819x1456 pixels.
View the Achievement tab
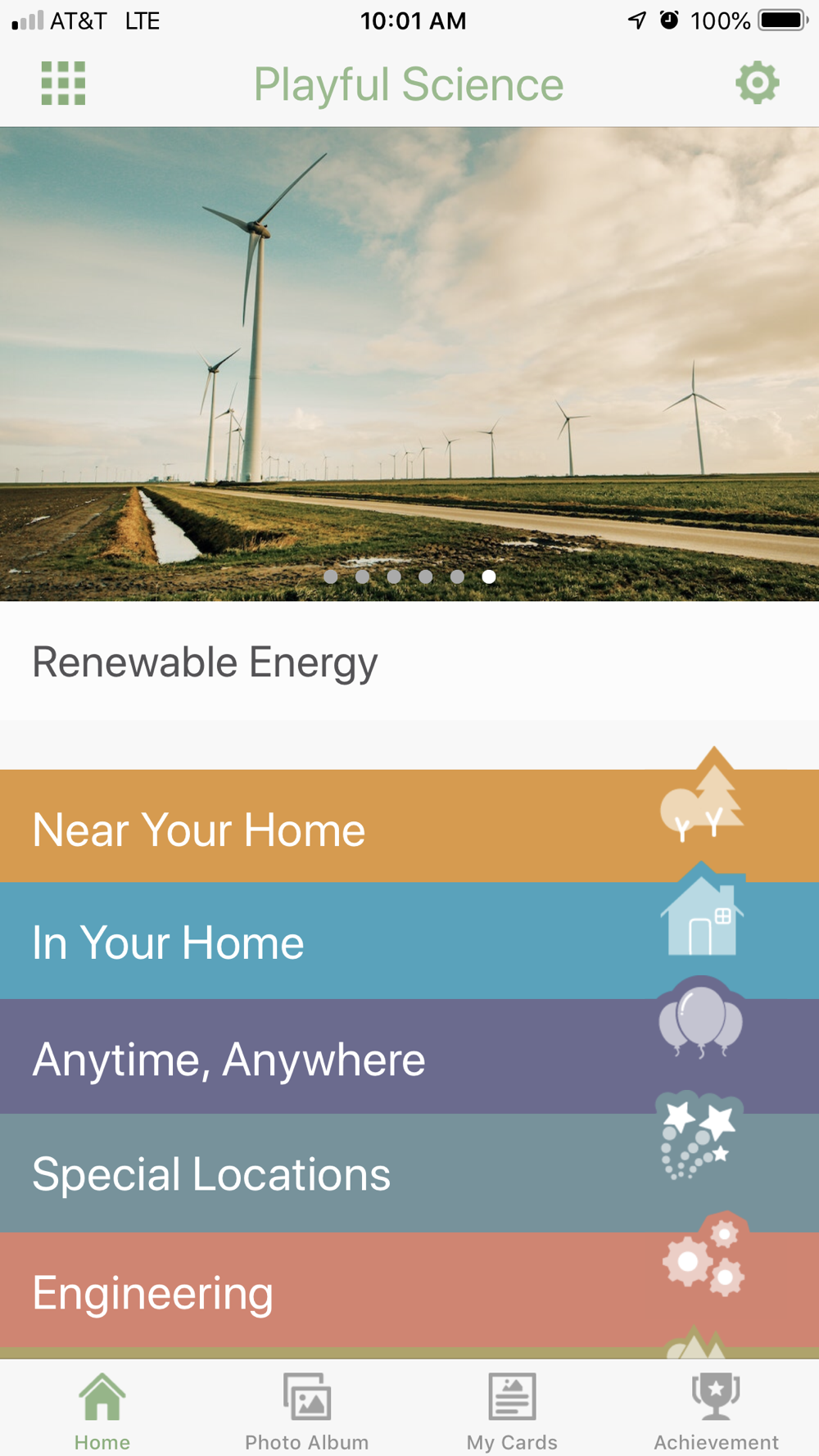[716, 1410]
